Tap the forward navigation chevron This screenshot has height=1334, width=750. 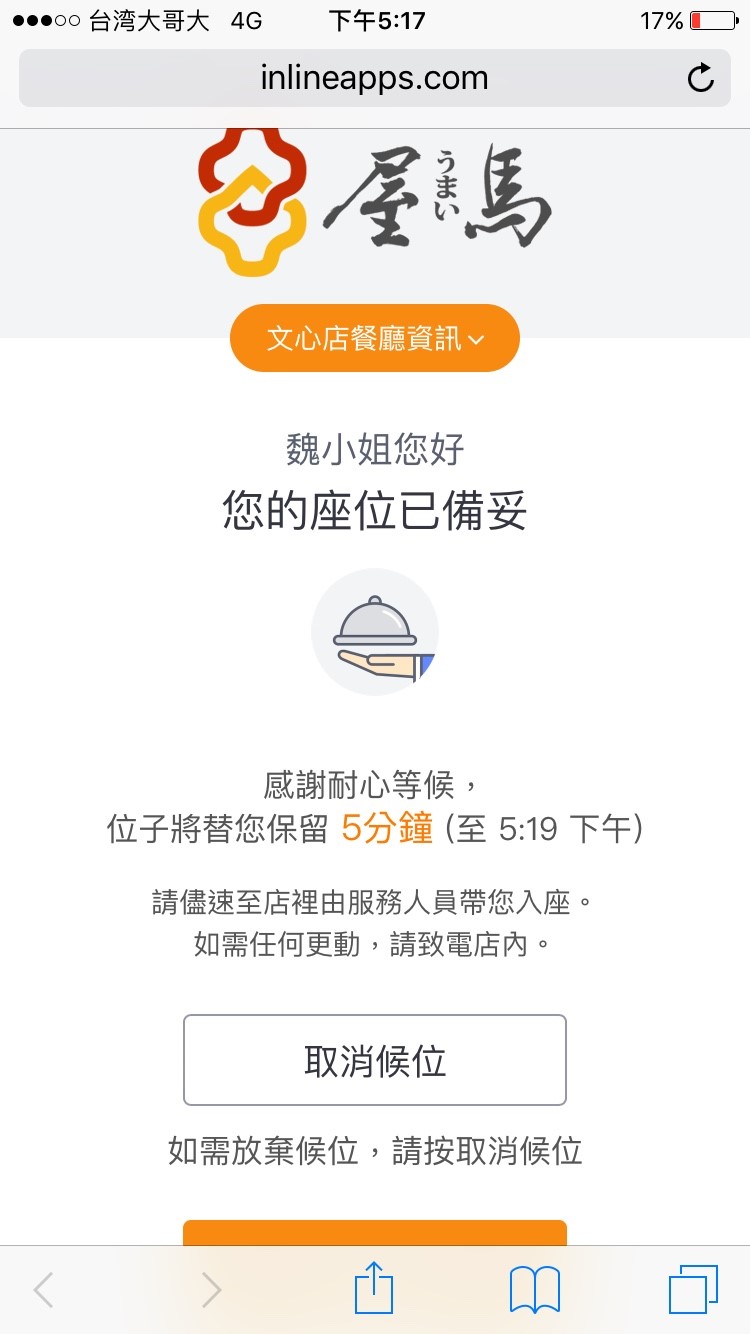(208, 1289)
